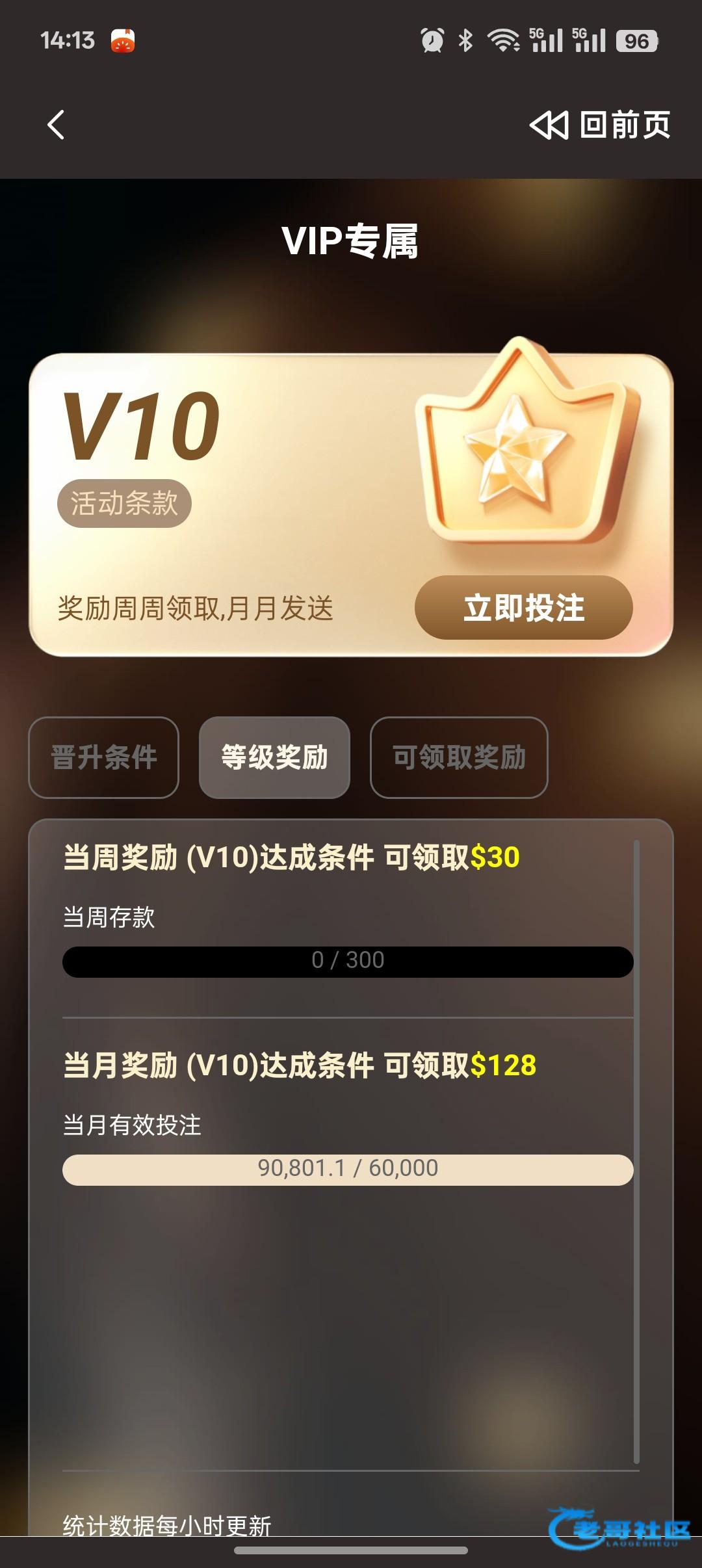This screenshot has height=1568, width=702.
Task: Tap the 立即投注 button
Action: (523, 607)
